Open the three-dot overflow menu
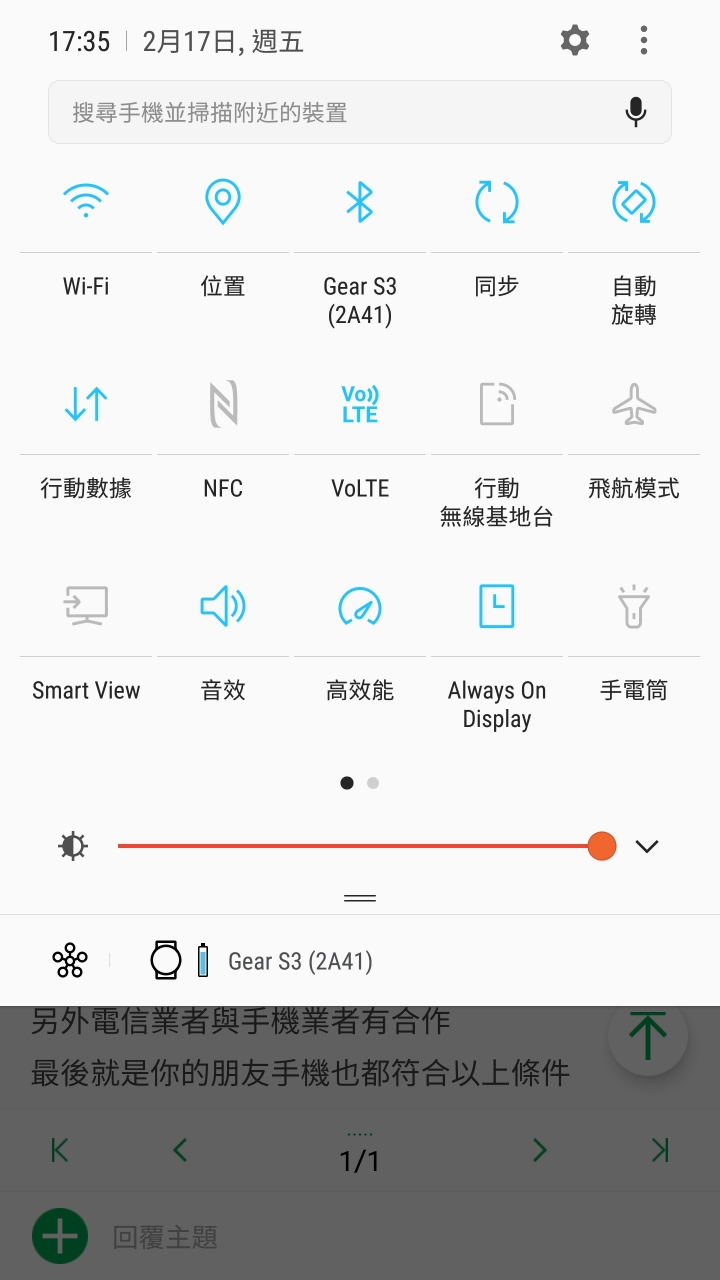 (644, 41)
